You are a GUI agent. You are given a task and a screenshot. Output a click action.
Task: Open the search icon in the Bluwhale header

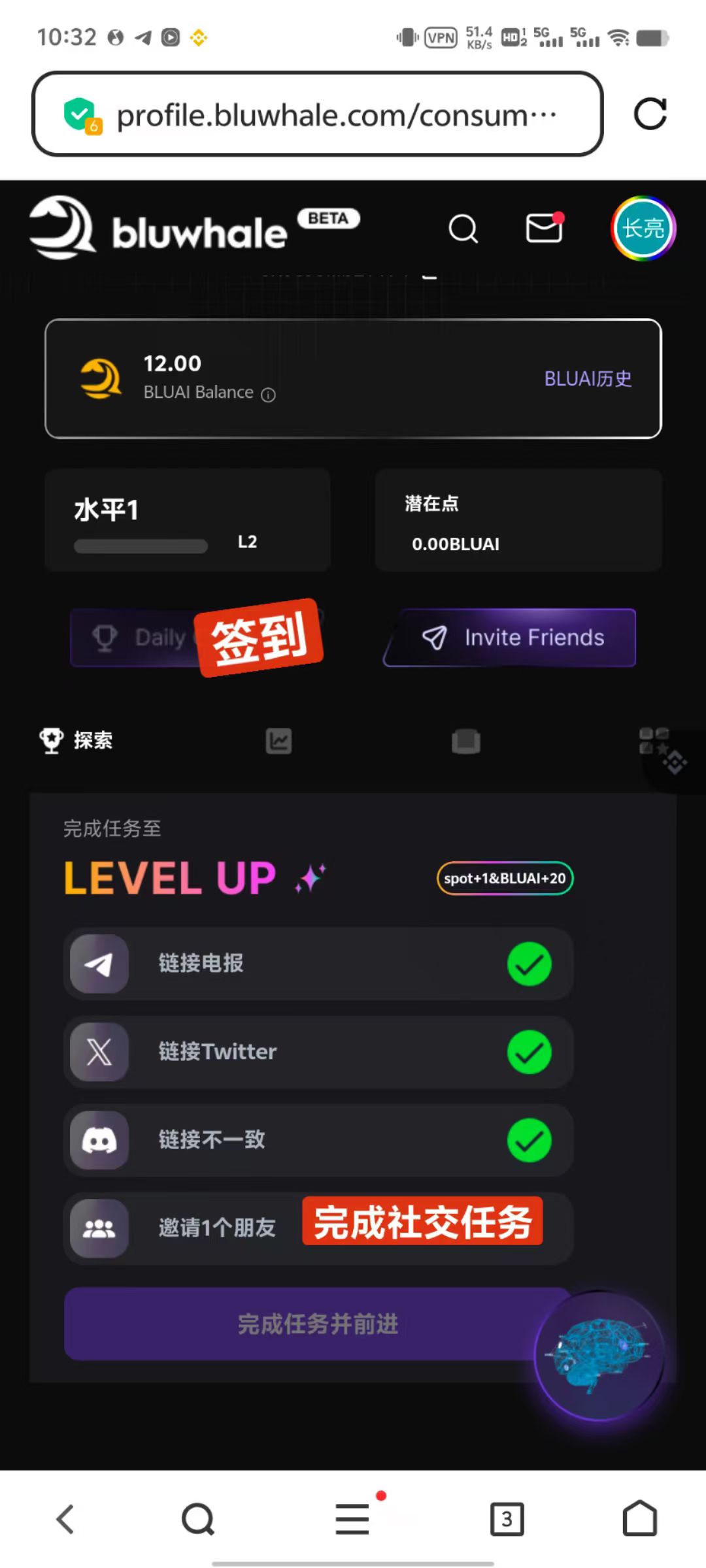click(463, 229)
